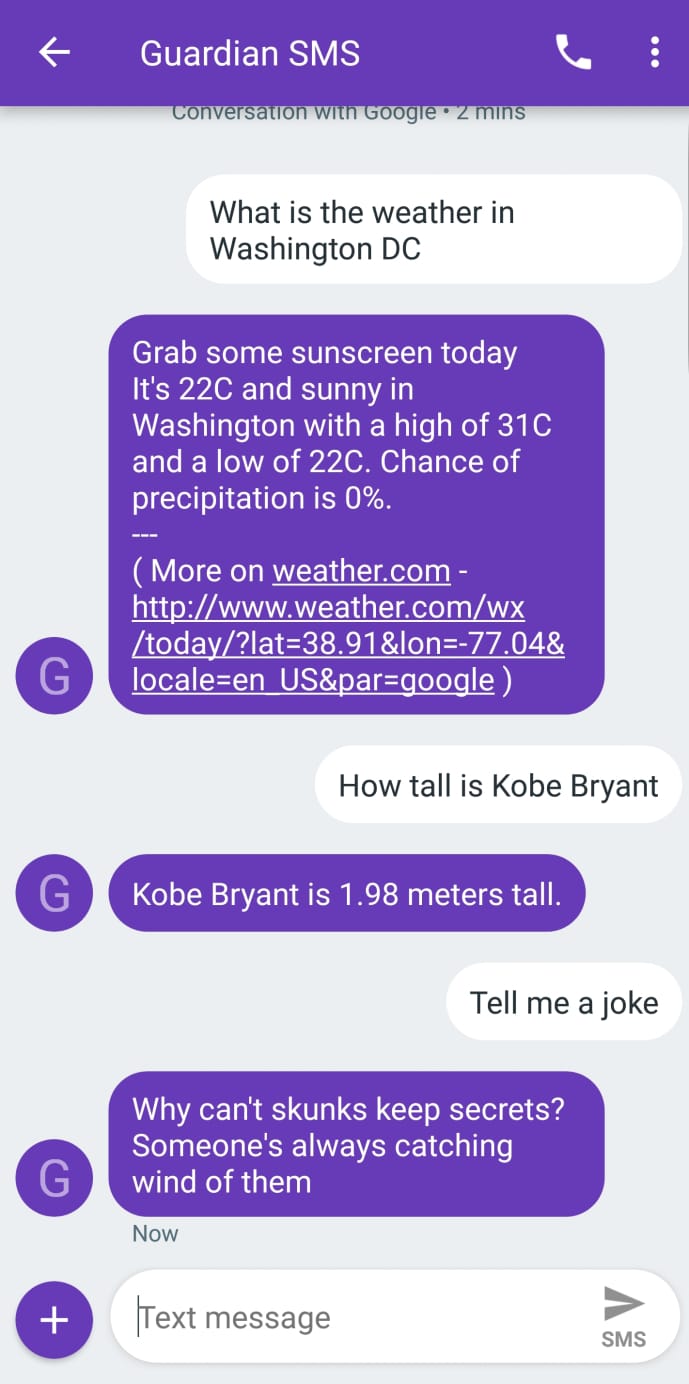
Task: Send the message via SMS
Action: point(624,1317)
